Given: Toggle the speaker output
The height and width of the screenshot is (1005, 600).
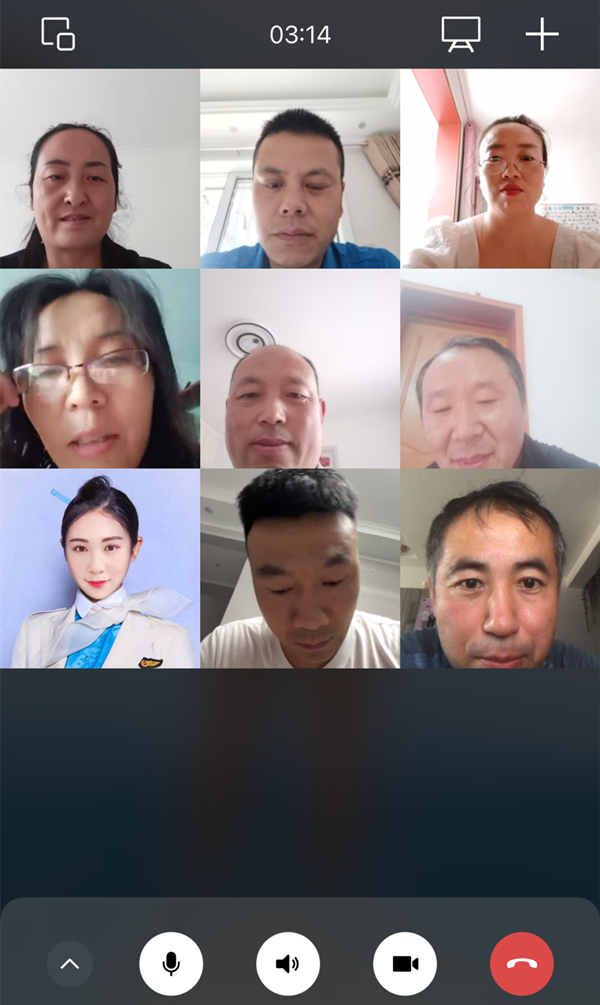Looking at the screenshot, I should click(288, 964).
